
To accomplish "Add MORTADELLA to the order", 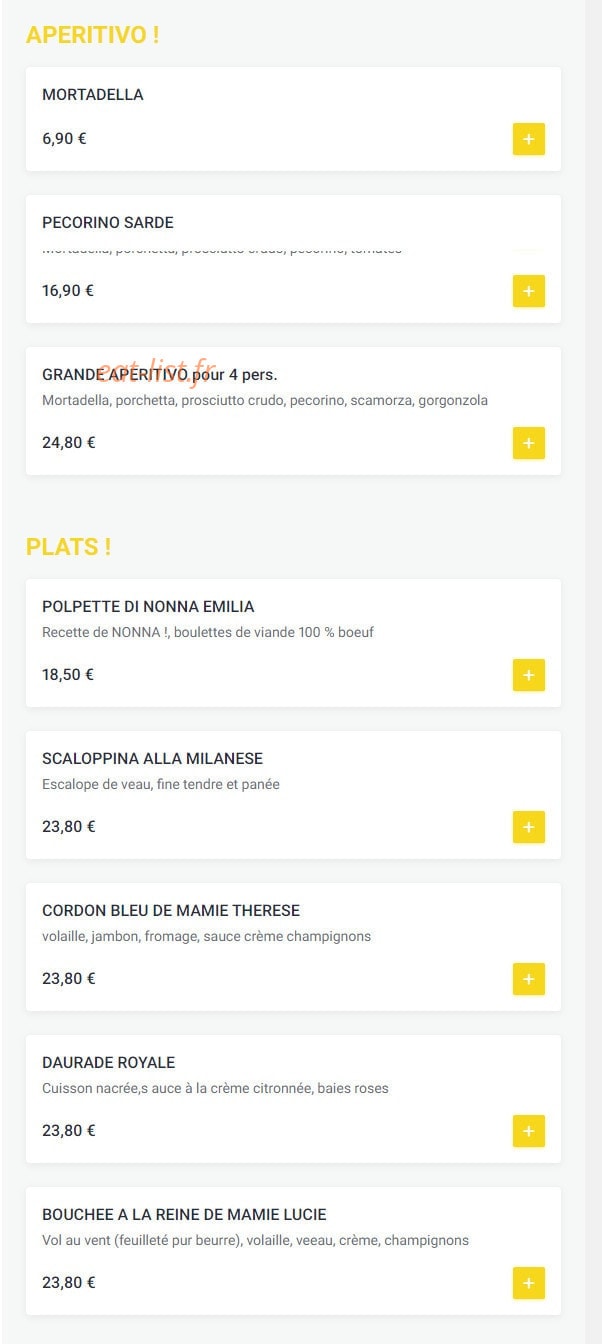I will click(528, 139).
